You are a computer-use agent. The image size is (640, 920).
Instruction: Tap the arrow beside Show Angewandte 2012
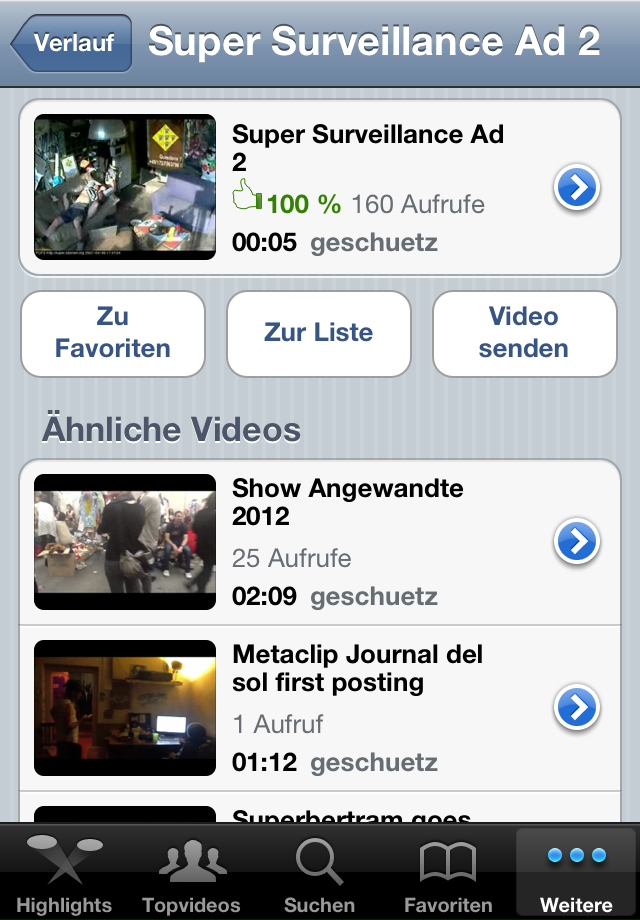point(577,541)
